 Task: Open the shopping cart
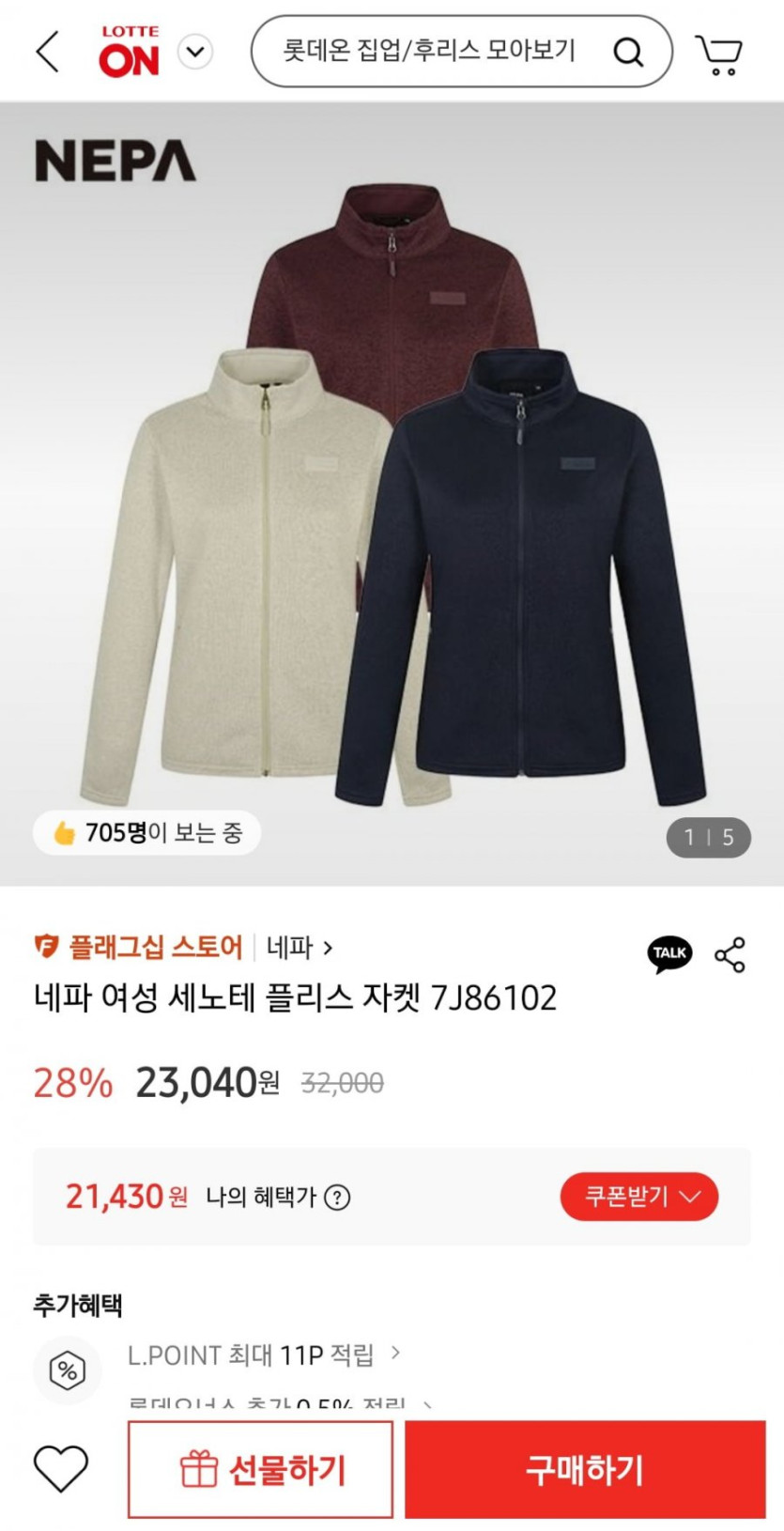718,54
